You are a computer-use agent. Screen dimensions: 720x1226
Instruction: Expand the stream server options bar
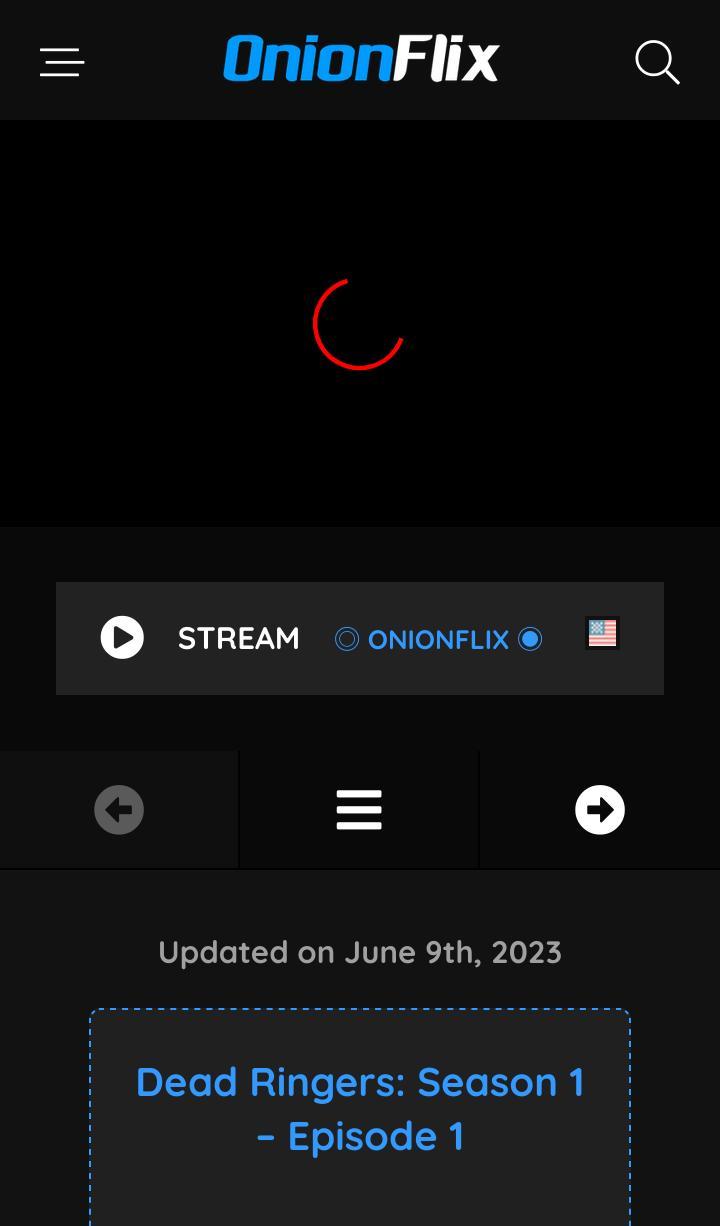click(x=360, y=638)
